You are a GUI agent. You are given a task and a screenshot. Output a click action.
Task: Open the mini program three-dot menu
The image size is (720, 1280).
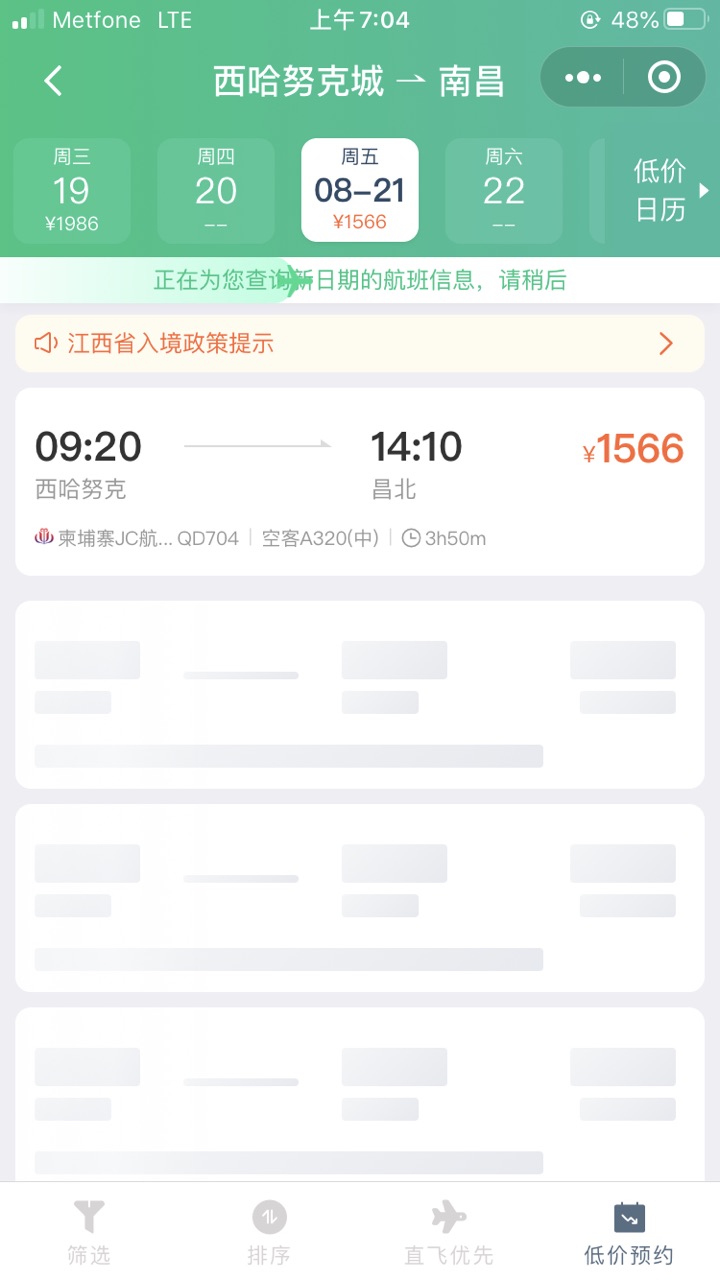[583, 78]
